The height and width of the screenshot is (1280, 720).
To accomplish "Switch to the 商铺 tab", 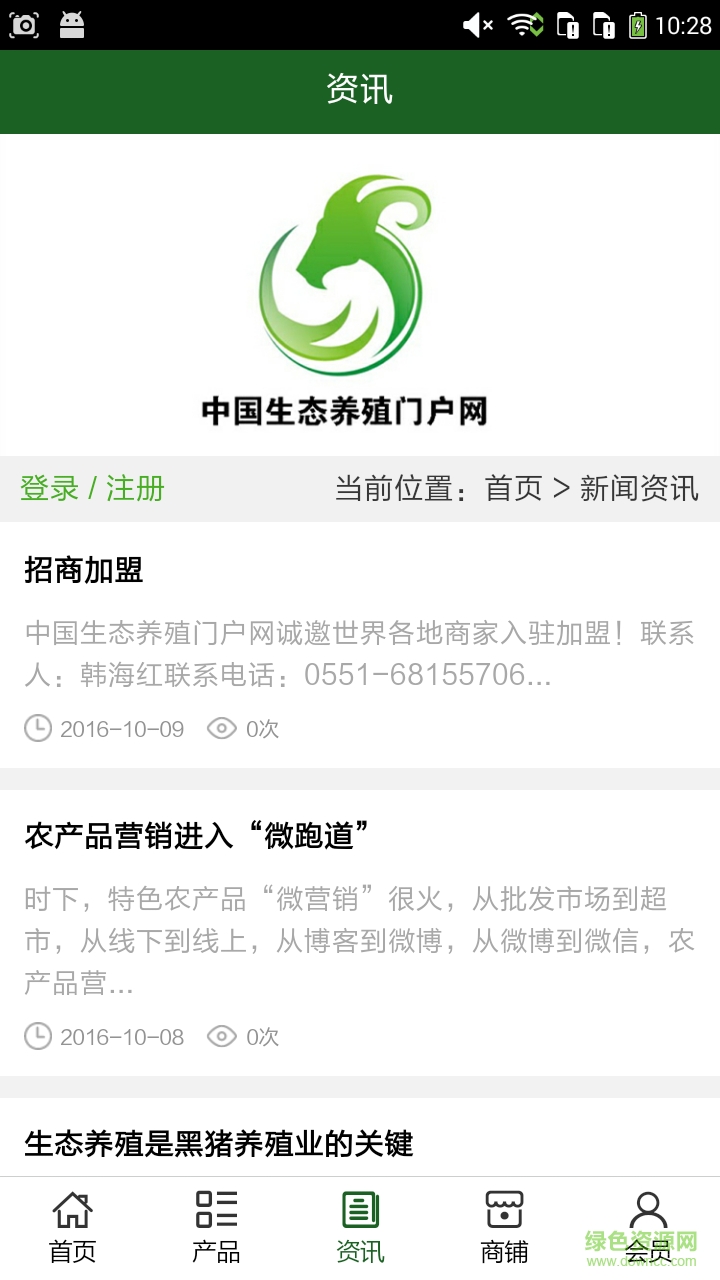I will click(504, 1227).
